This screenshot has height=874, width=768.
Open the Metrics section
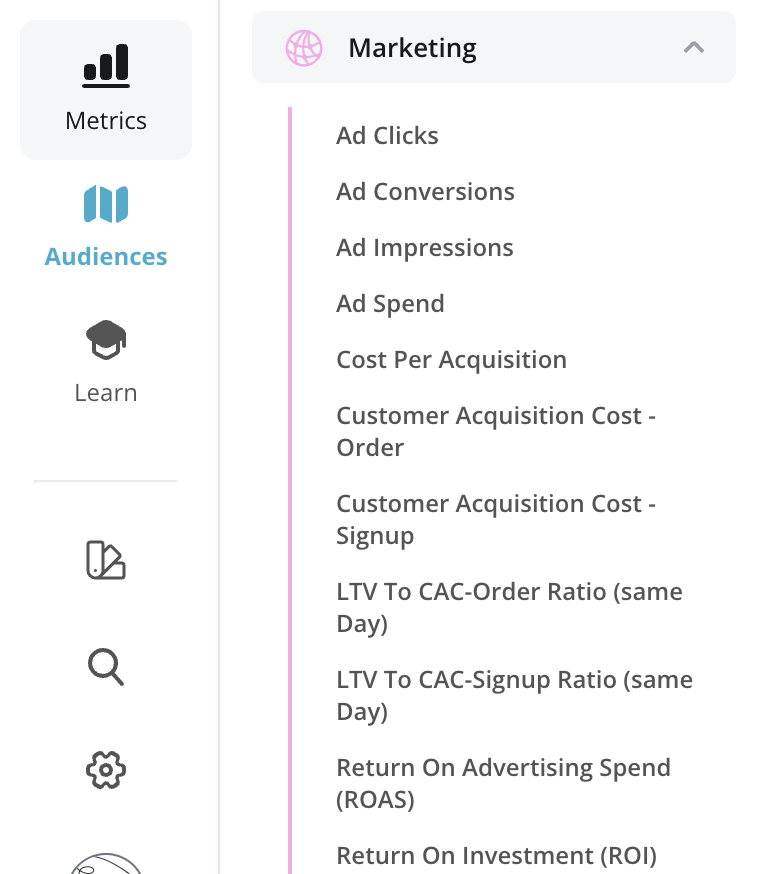106,90
